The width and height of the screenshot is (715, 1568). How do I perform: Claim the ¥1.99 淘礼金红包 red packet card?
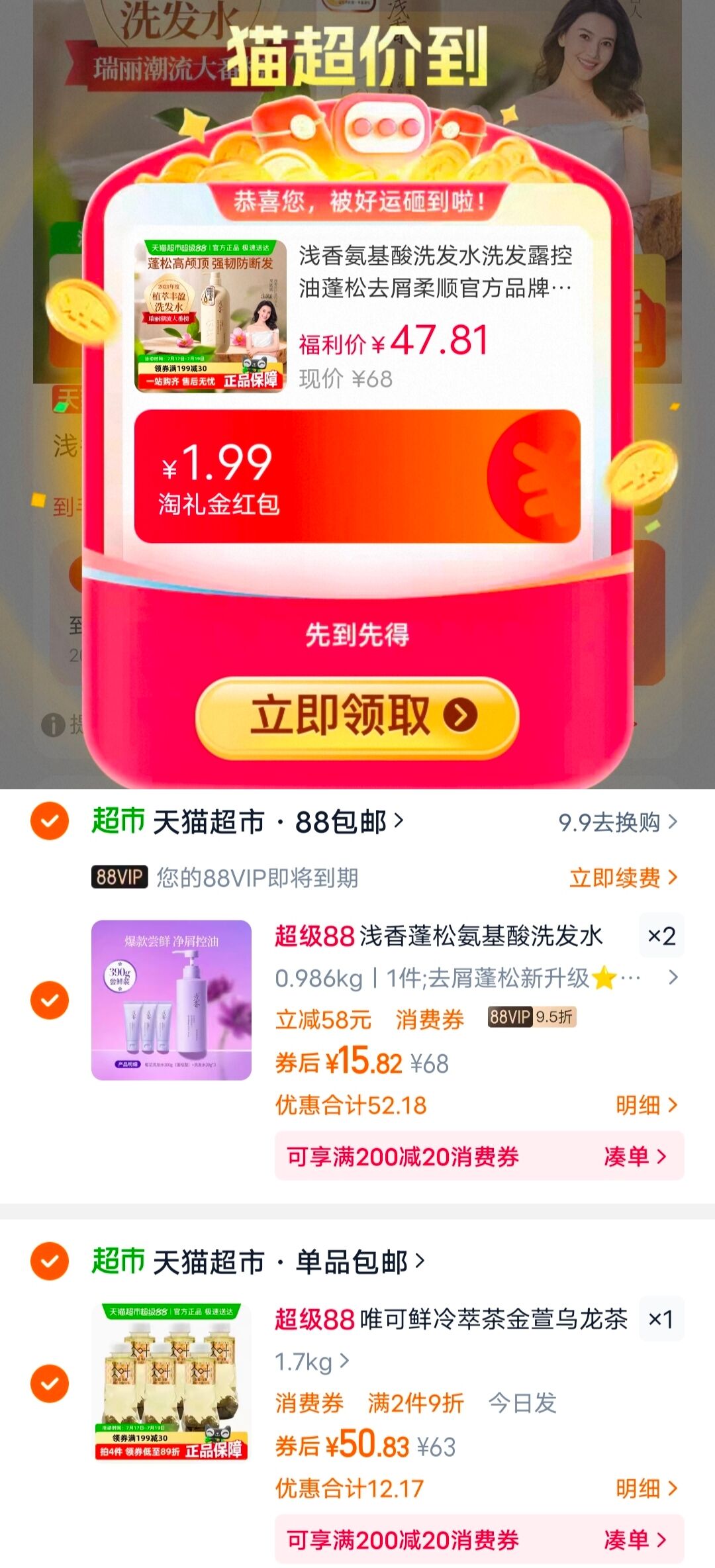(358, 478)
